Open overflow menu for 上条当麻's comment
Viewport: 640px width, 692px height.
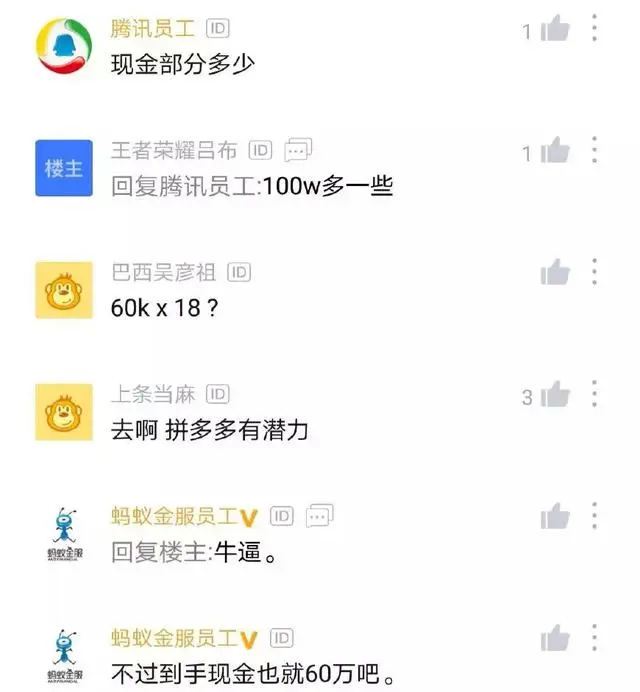click(x=595, y=394)
